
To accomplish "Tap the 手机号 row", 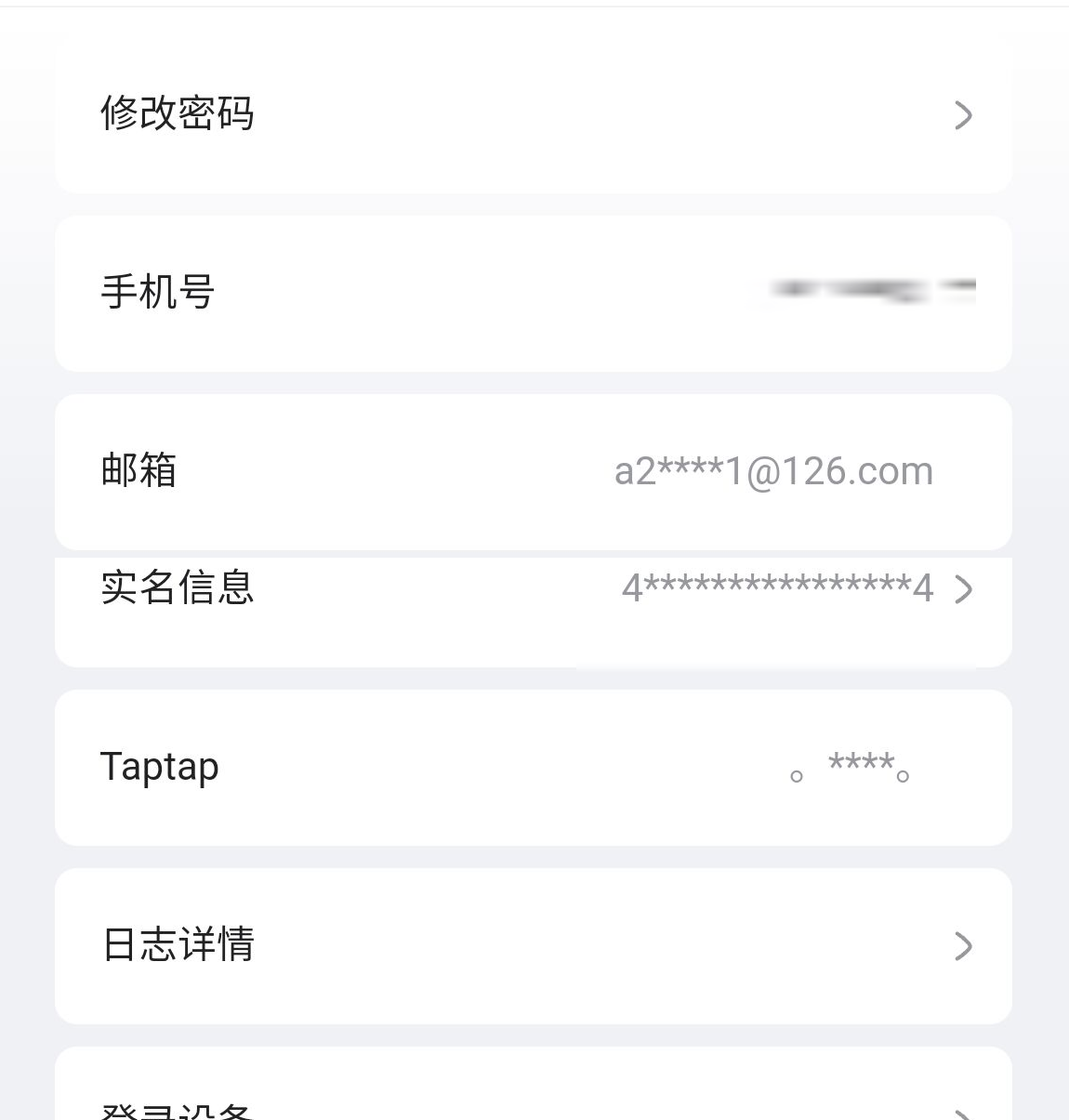I will coord(533,293).
